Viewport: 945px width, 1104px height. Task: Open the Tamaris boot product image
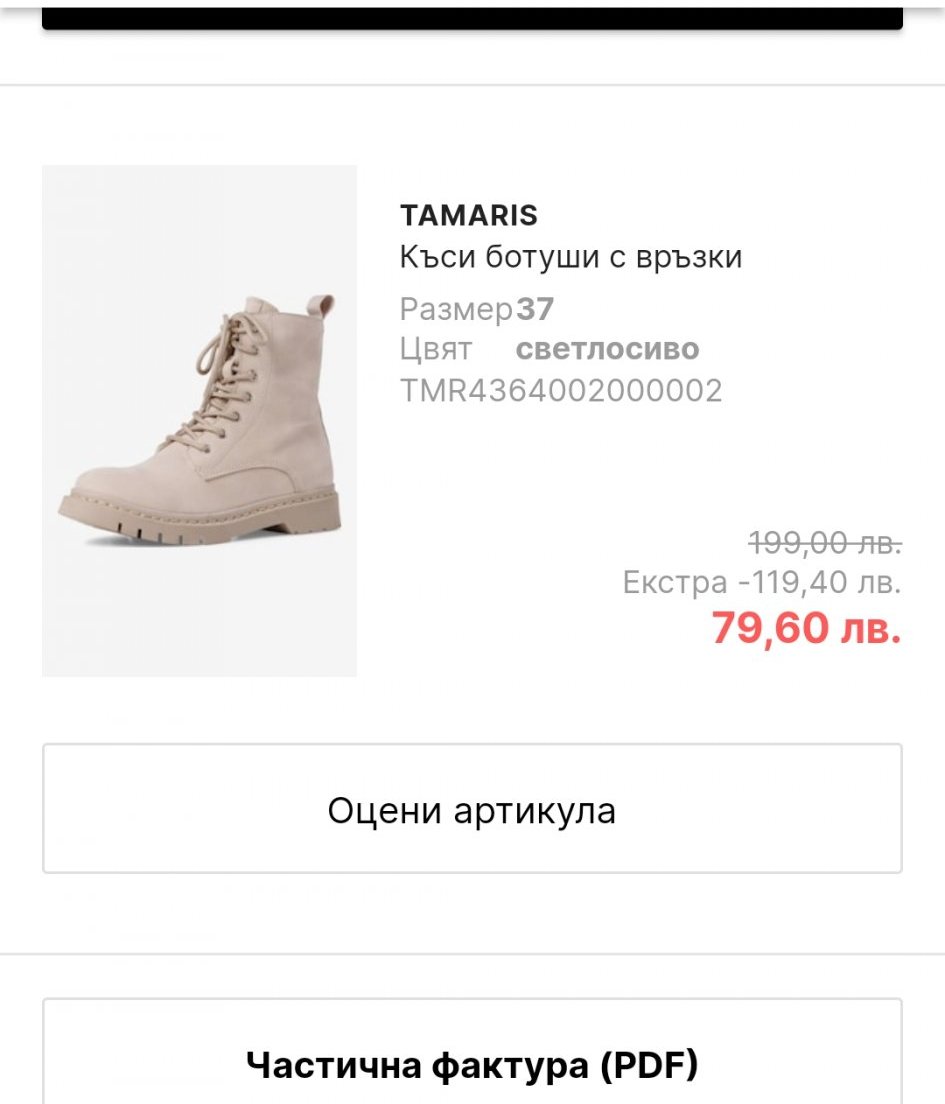coord(199,421)
